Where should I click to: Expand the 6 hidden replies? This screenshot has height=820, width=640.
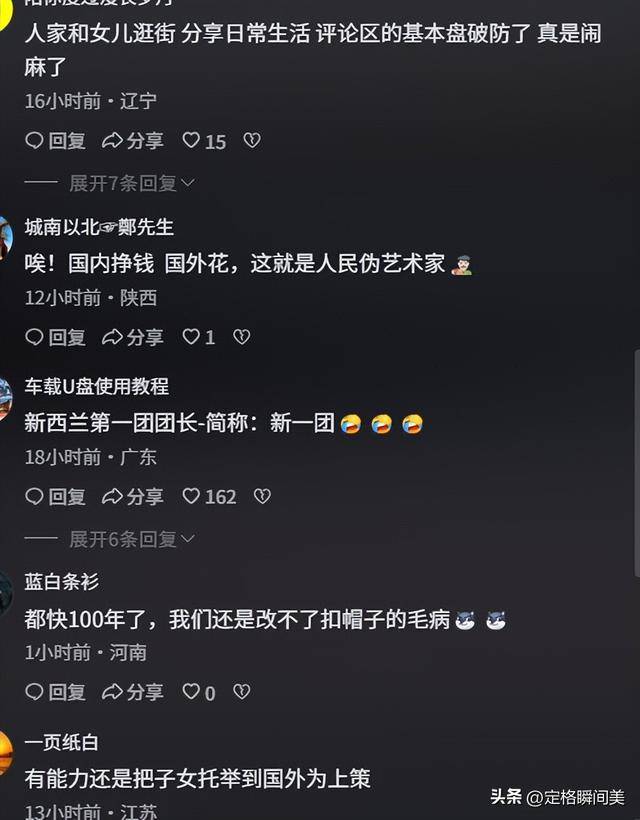click(131, 539)
